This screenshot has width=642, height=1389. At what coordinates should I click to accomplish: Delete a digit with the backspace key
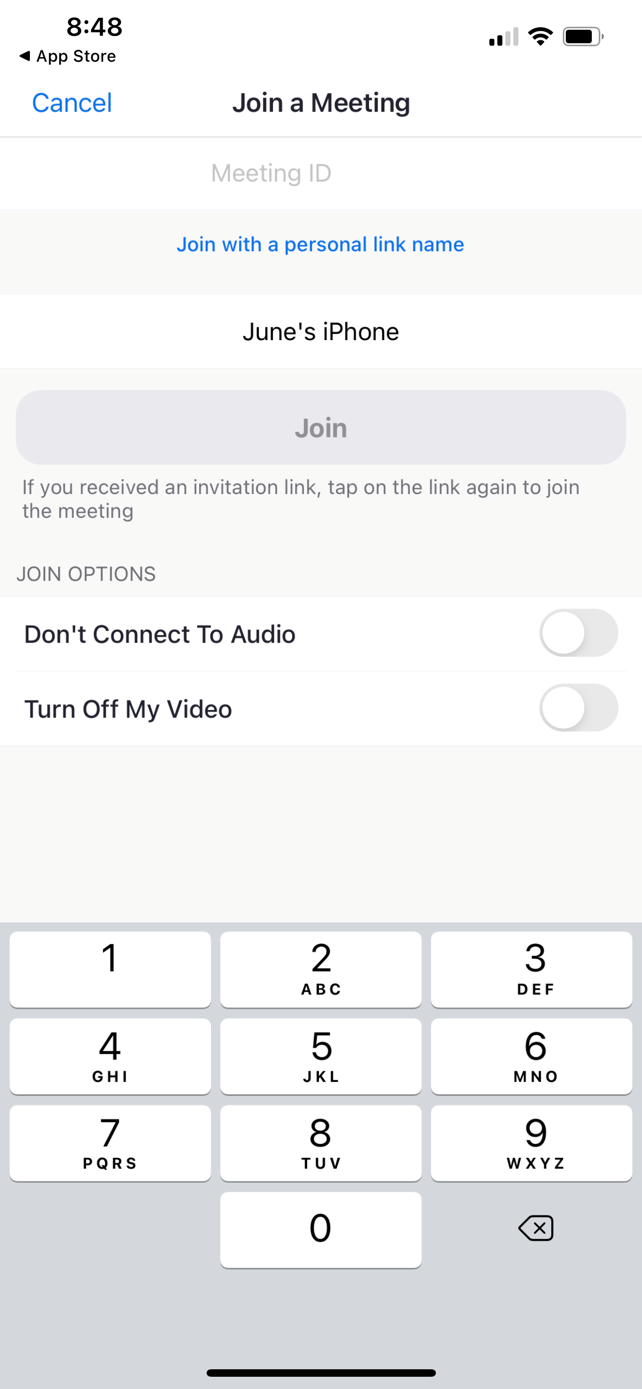pyautogui.click(x=535, y=1228)
